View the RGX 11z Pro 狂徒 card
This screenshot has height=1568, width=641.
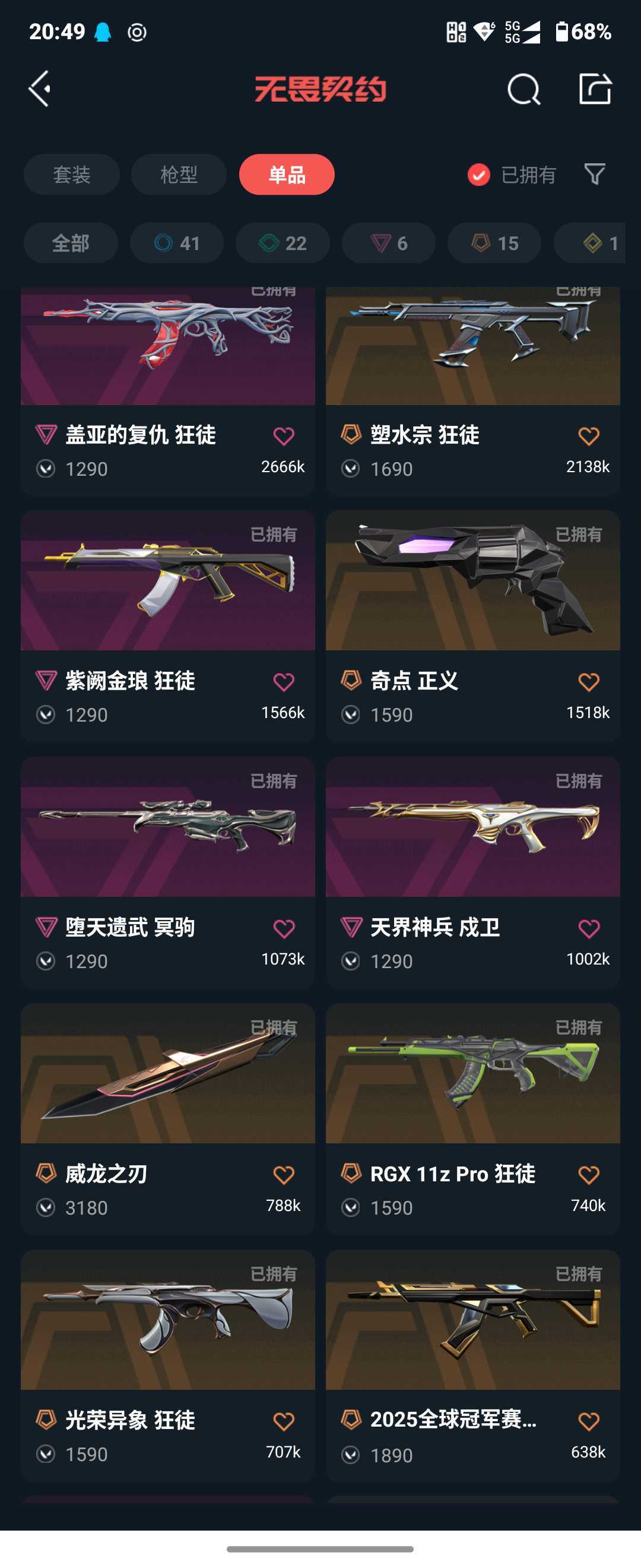[x=473, y=1119]
